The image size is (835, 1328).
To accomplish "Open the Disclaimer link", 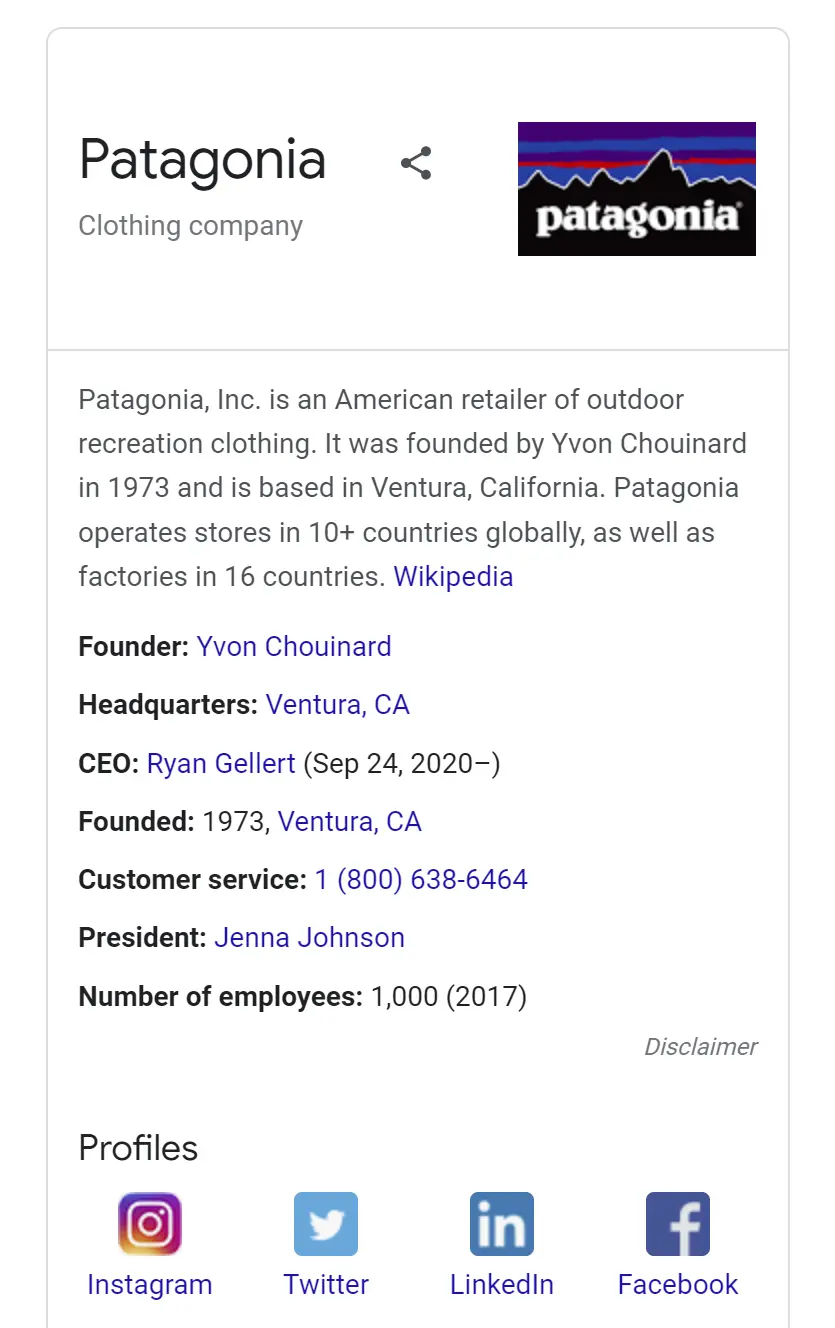I will 700,1047.
